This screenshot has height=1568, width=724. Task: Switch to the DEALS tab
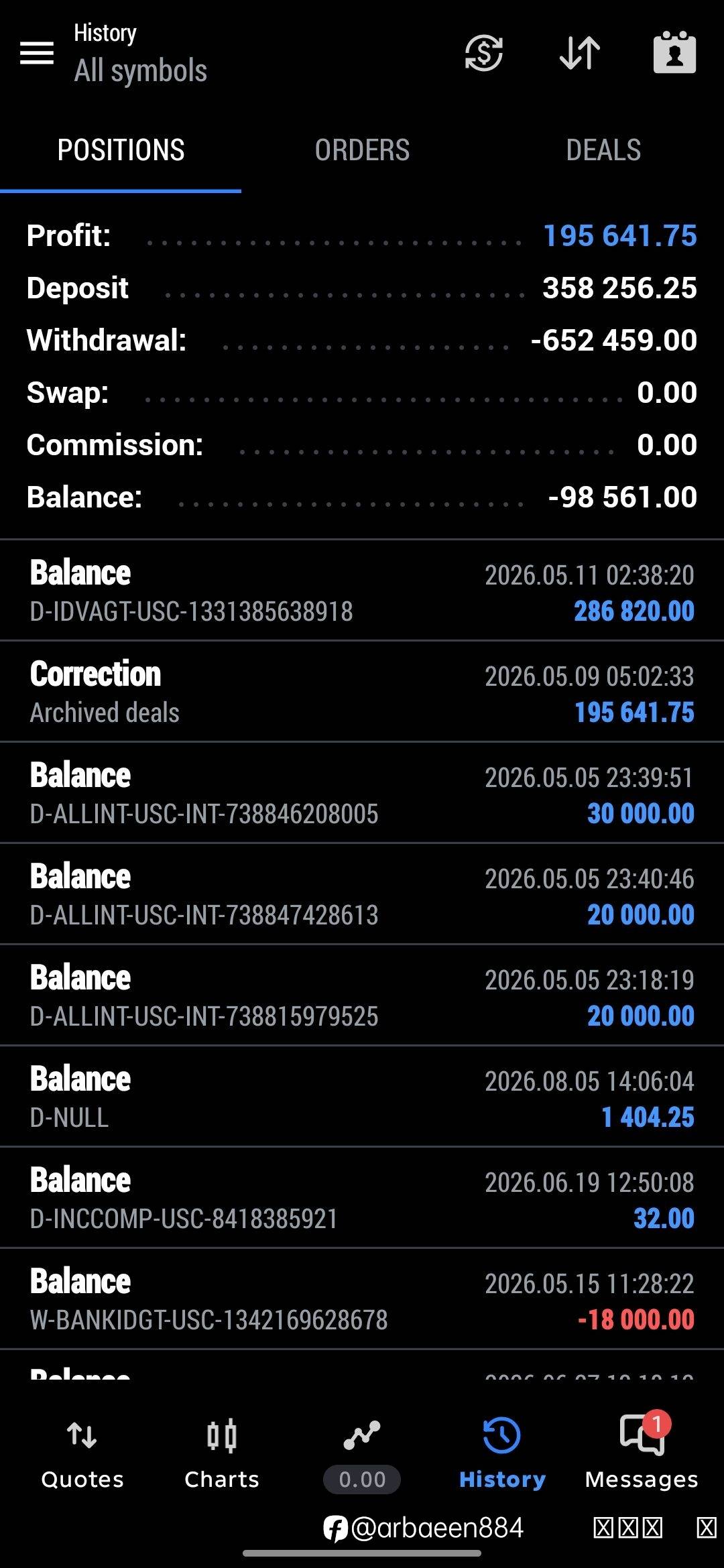(x=603, y=149)
